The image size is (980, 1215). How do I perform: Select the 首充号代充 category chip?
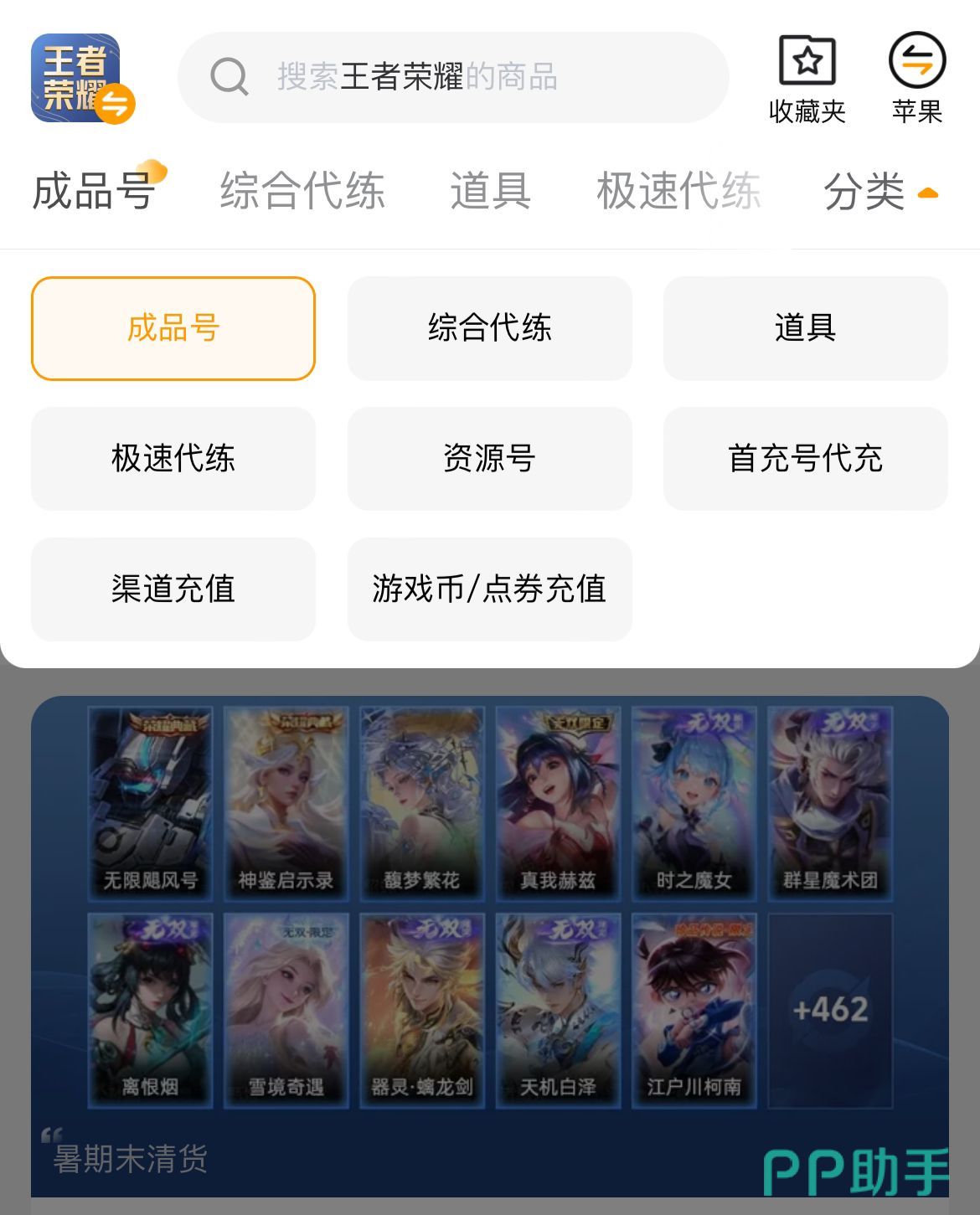805,459
